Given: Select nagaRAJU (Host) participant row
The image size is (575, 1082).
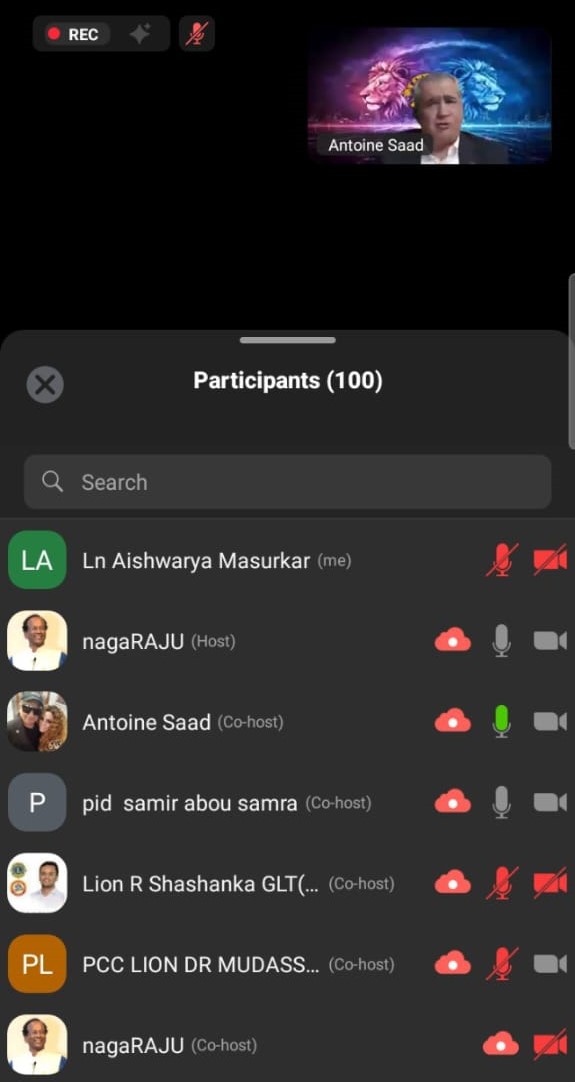Looking at the screenshot, I should coord(287,641).
